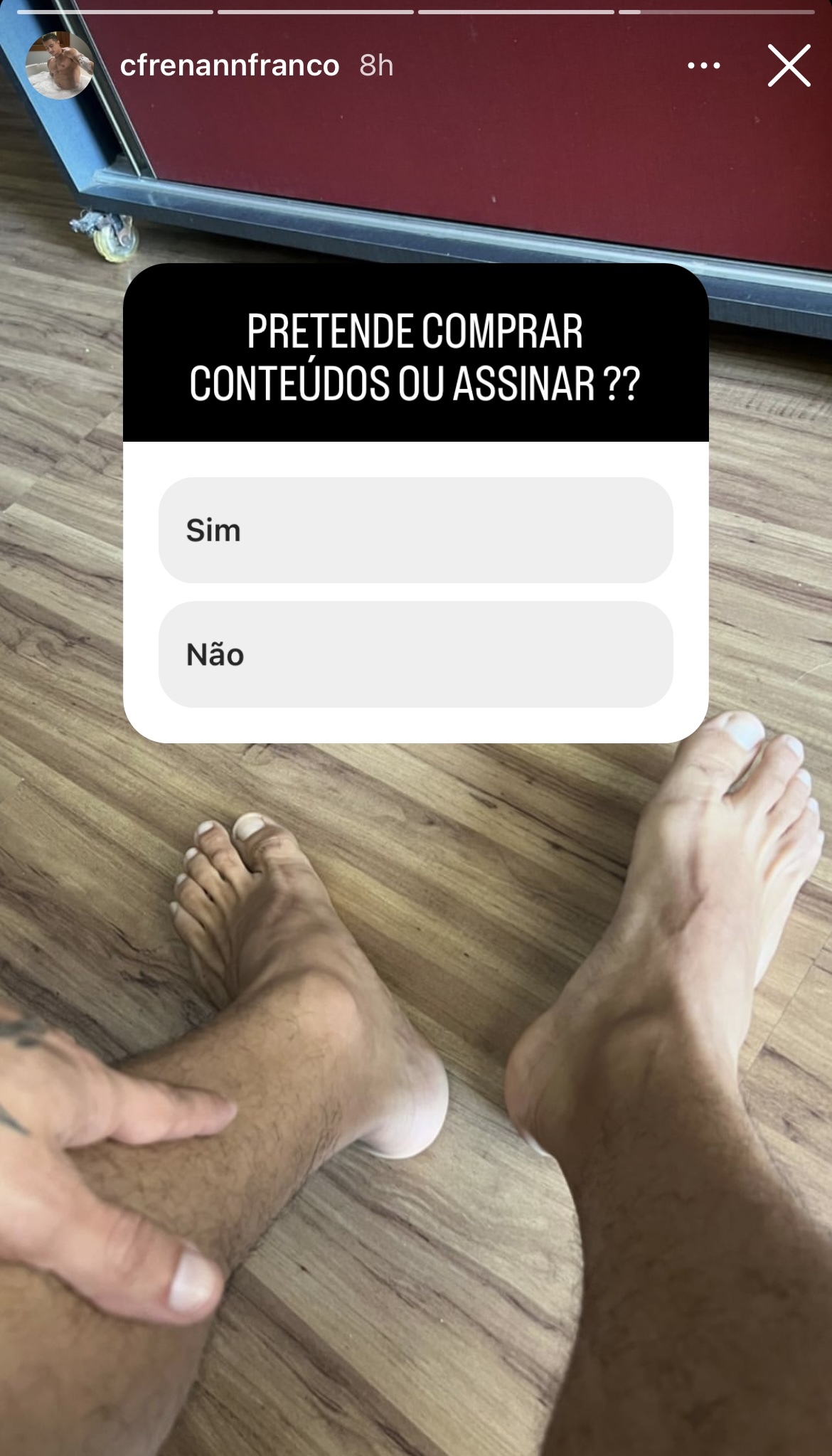This screenshot has height=1456, width=832.
Task: Open the cfrenannfranco username link
Action: coord(230,65)
